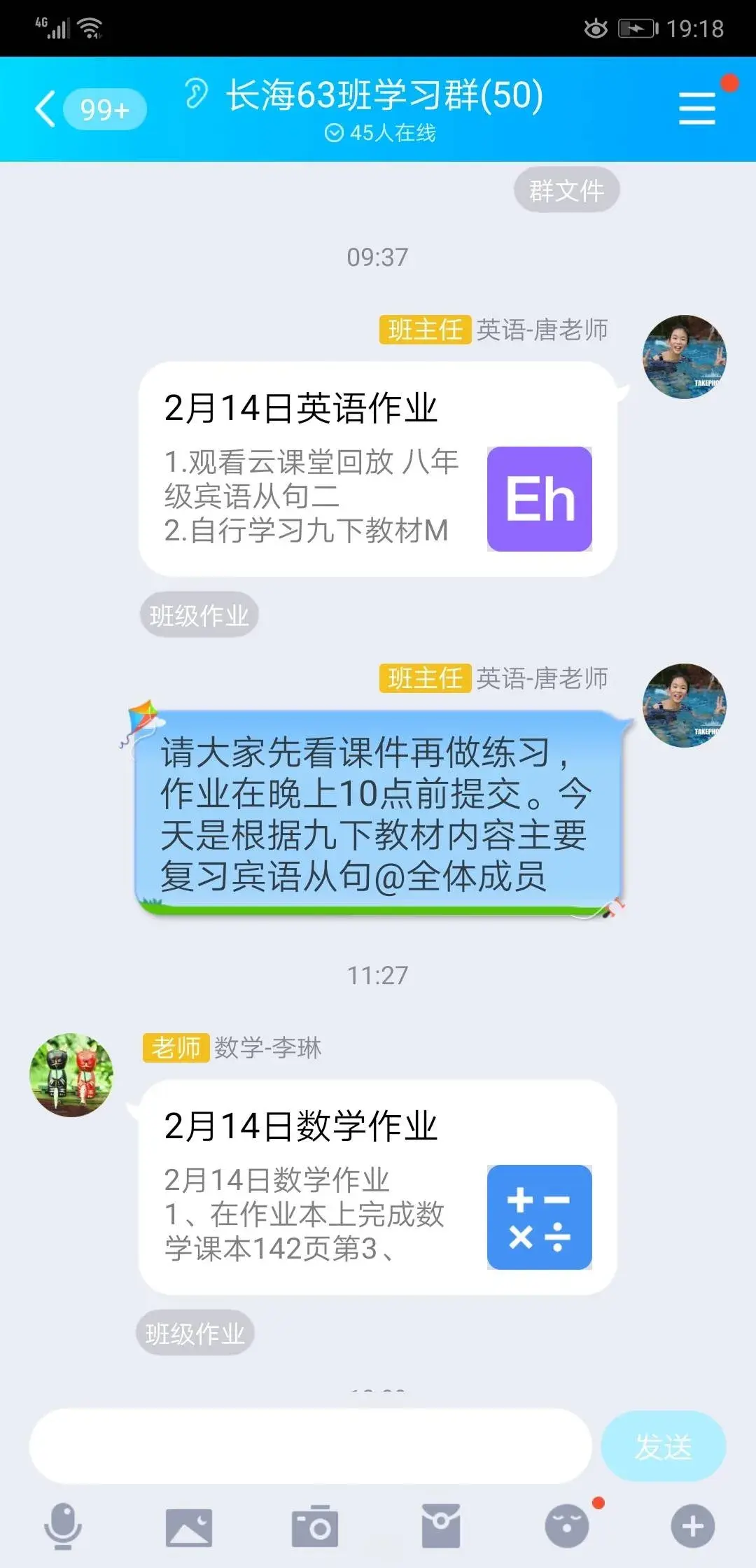Open the photo gallery picker
756x1568 pixels.
click(x=188, y=1526)
